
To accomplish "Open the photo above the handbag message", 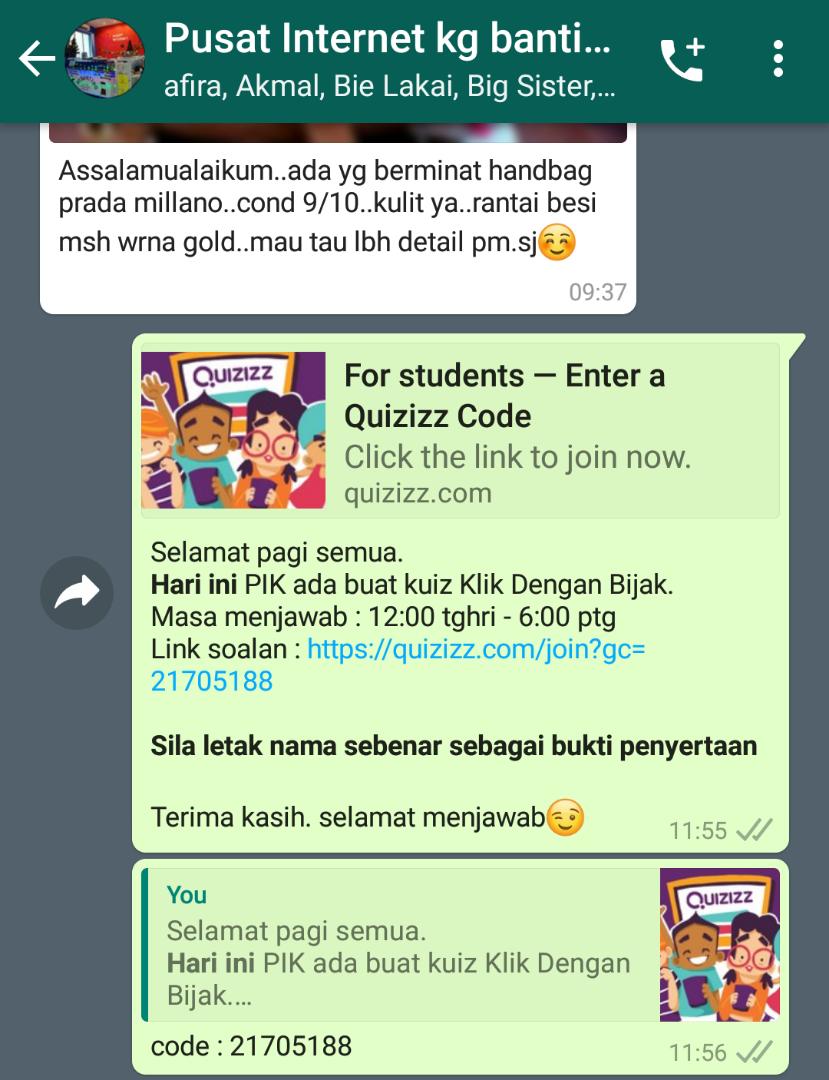I will click(x=338, y=132).
